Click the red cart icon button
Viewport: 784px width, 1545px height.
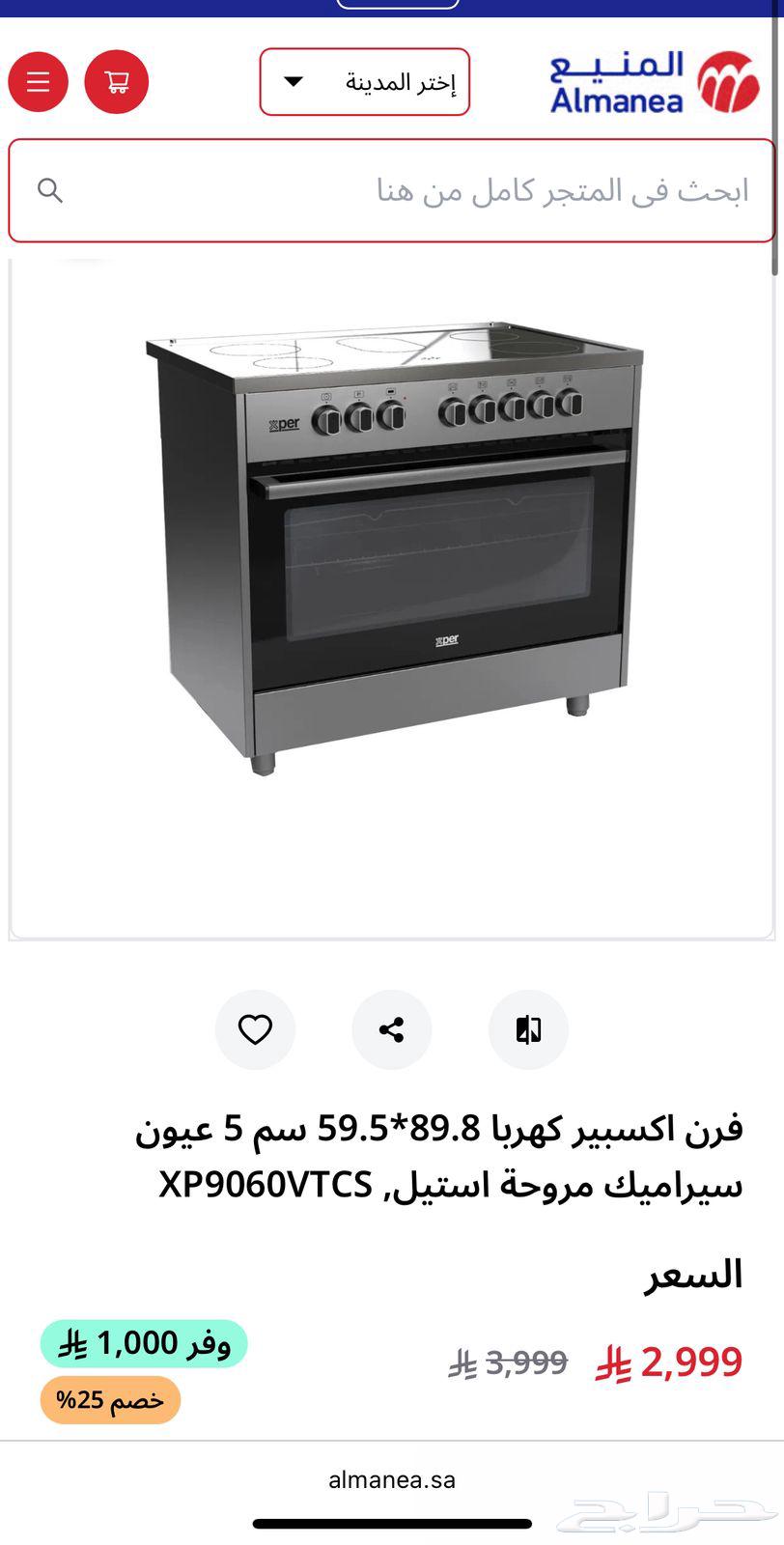pos(117,82)
